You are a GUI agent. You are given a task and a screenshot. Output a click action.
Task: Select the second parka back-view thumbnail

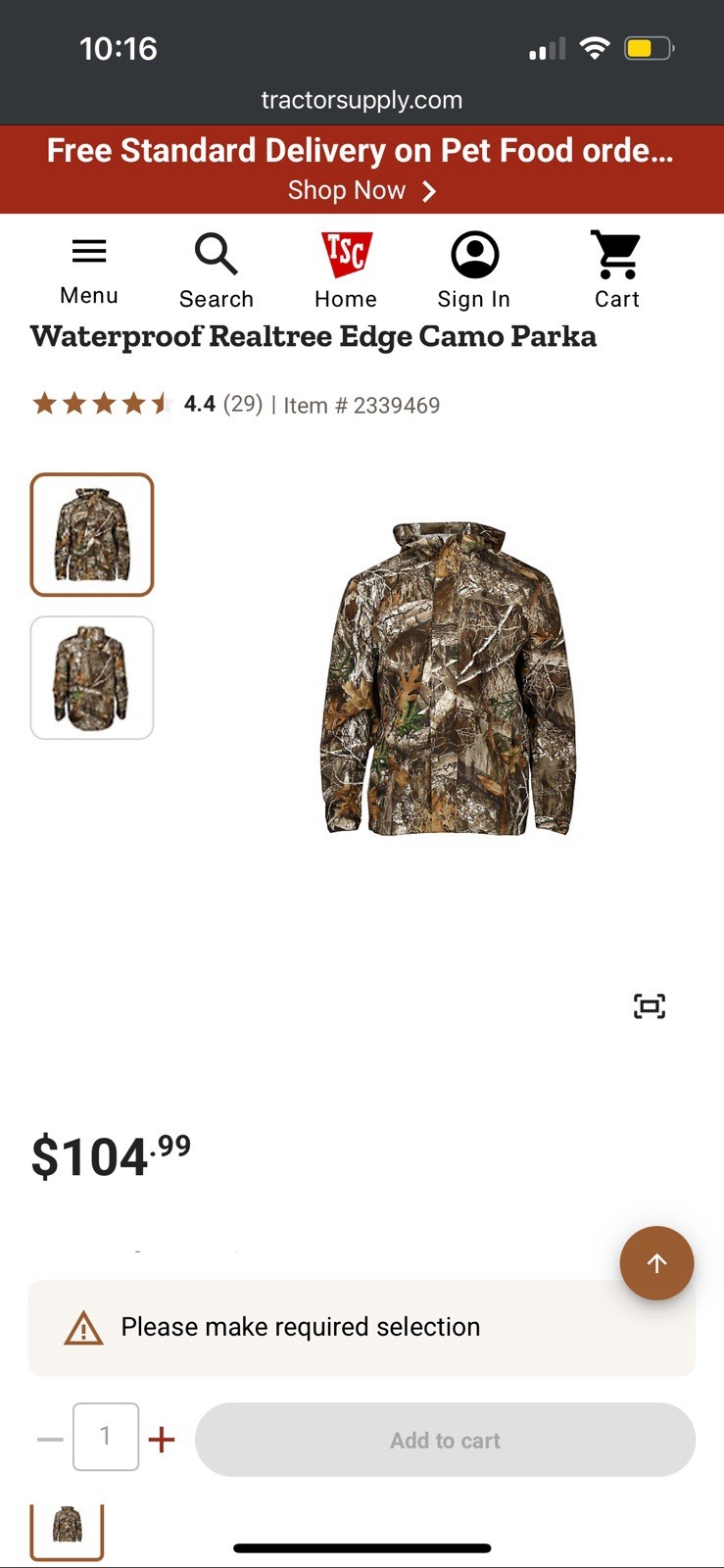91,677
